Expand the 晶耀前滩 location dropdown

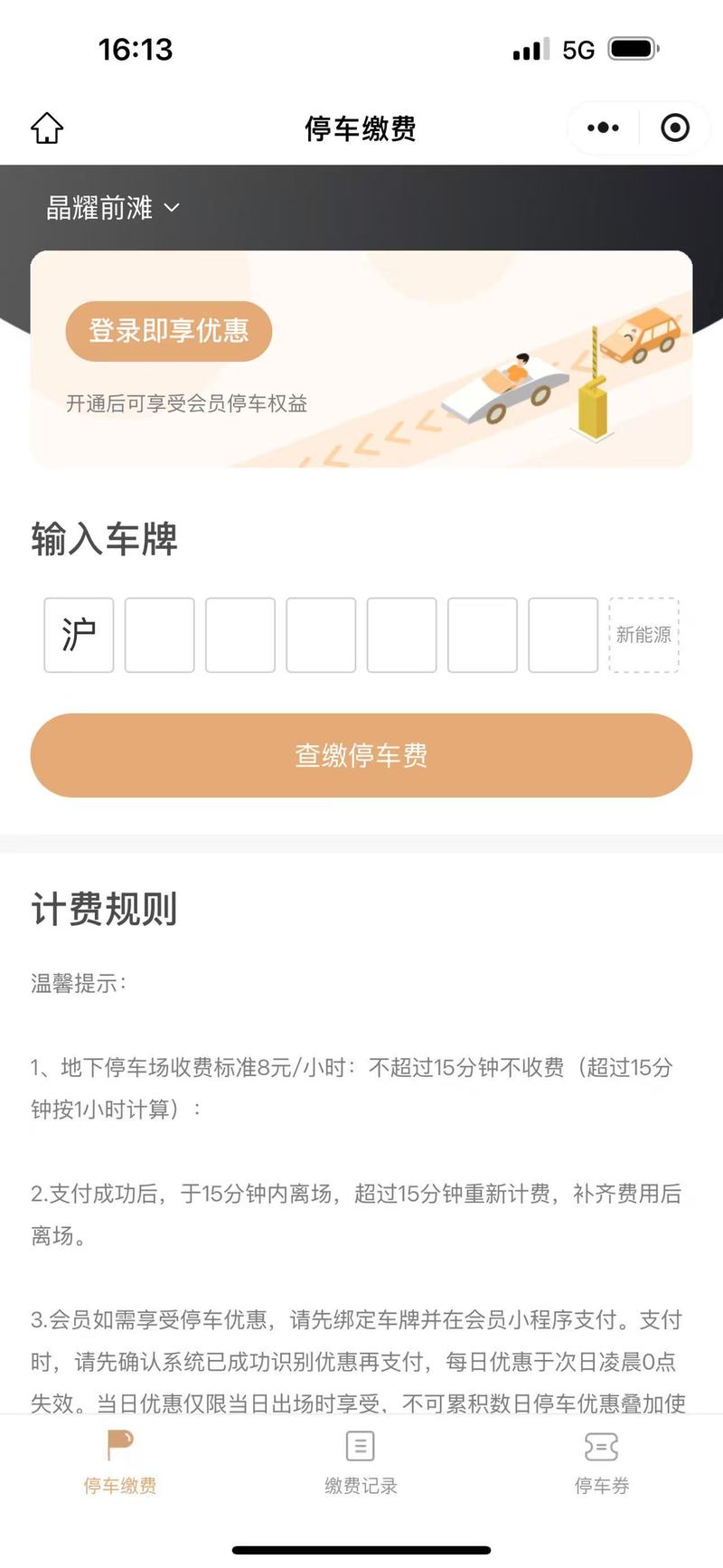[x=113, y=209]
